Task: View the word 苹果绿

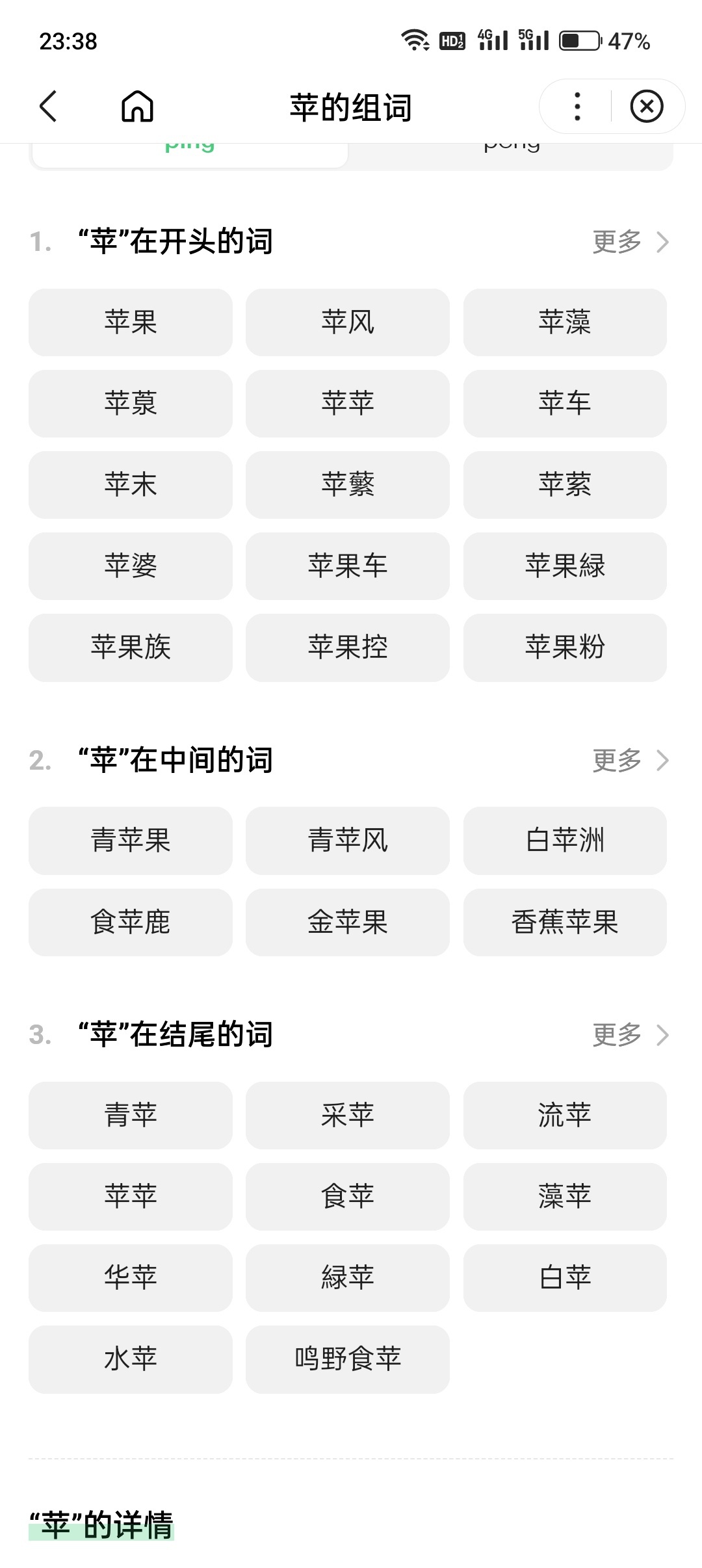Action: coord(565,566)
